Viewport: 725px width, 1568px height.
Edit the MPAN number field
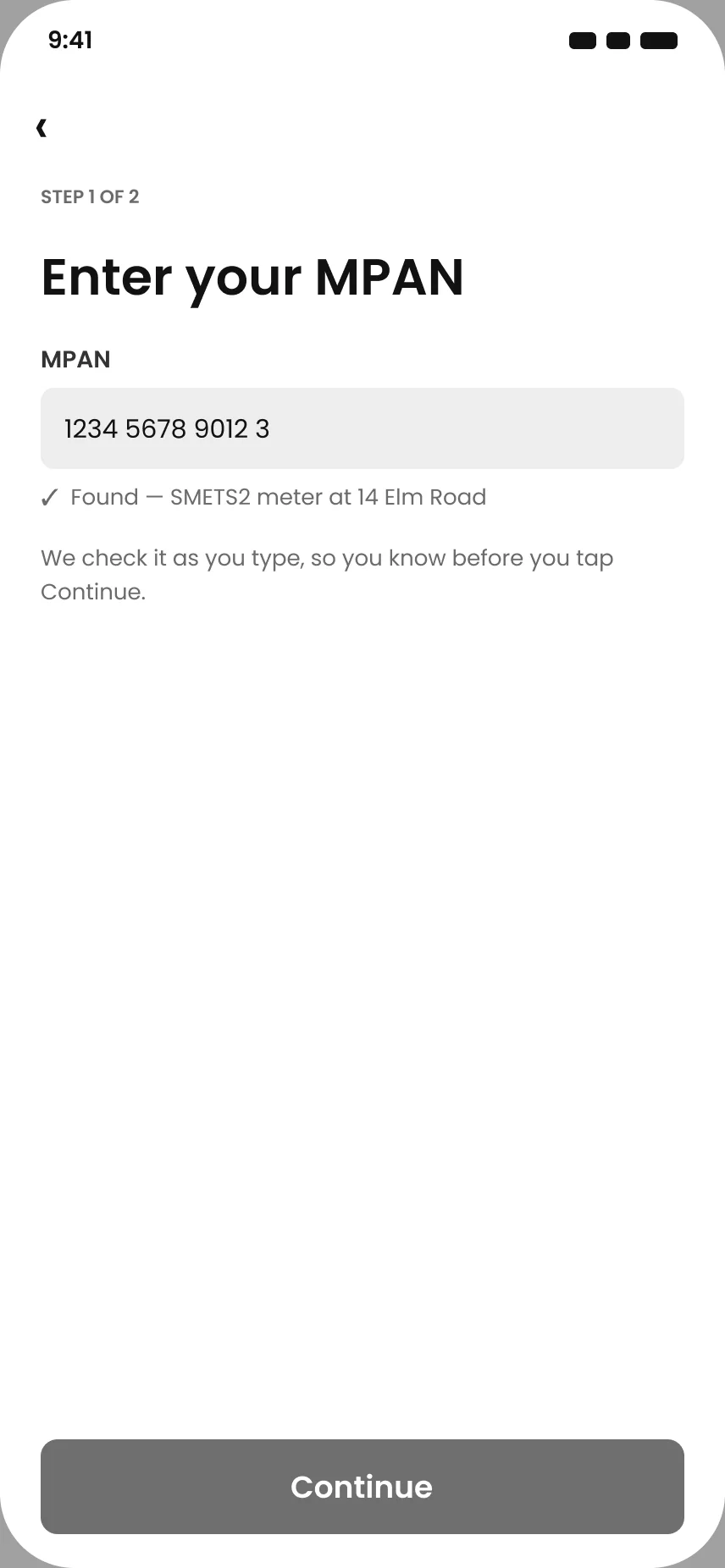(362, 428)
